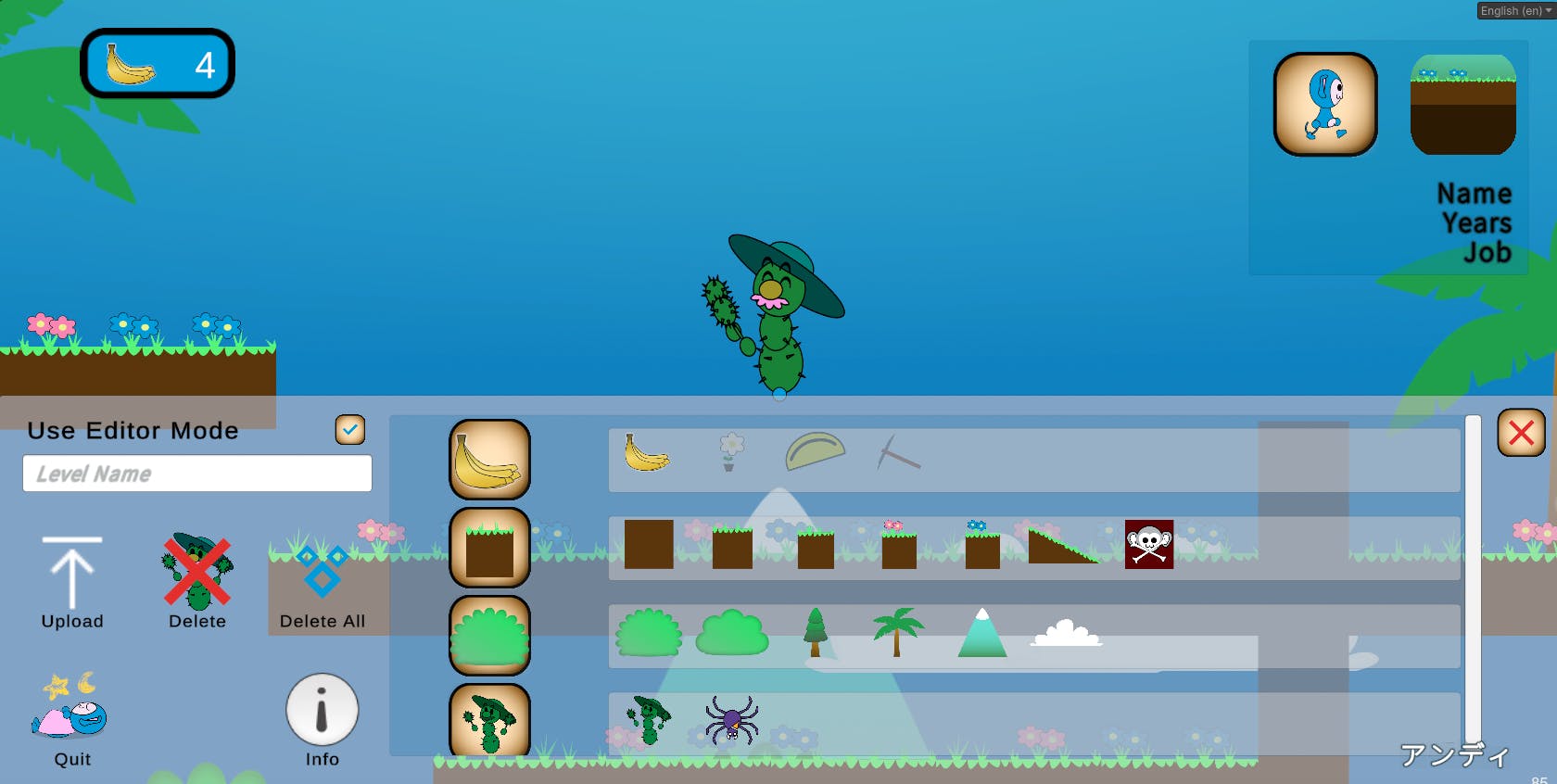Select the ground blocks category
The height and width of the screenshot is (784, 1557).
click(490, 548)
